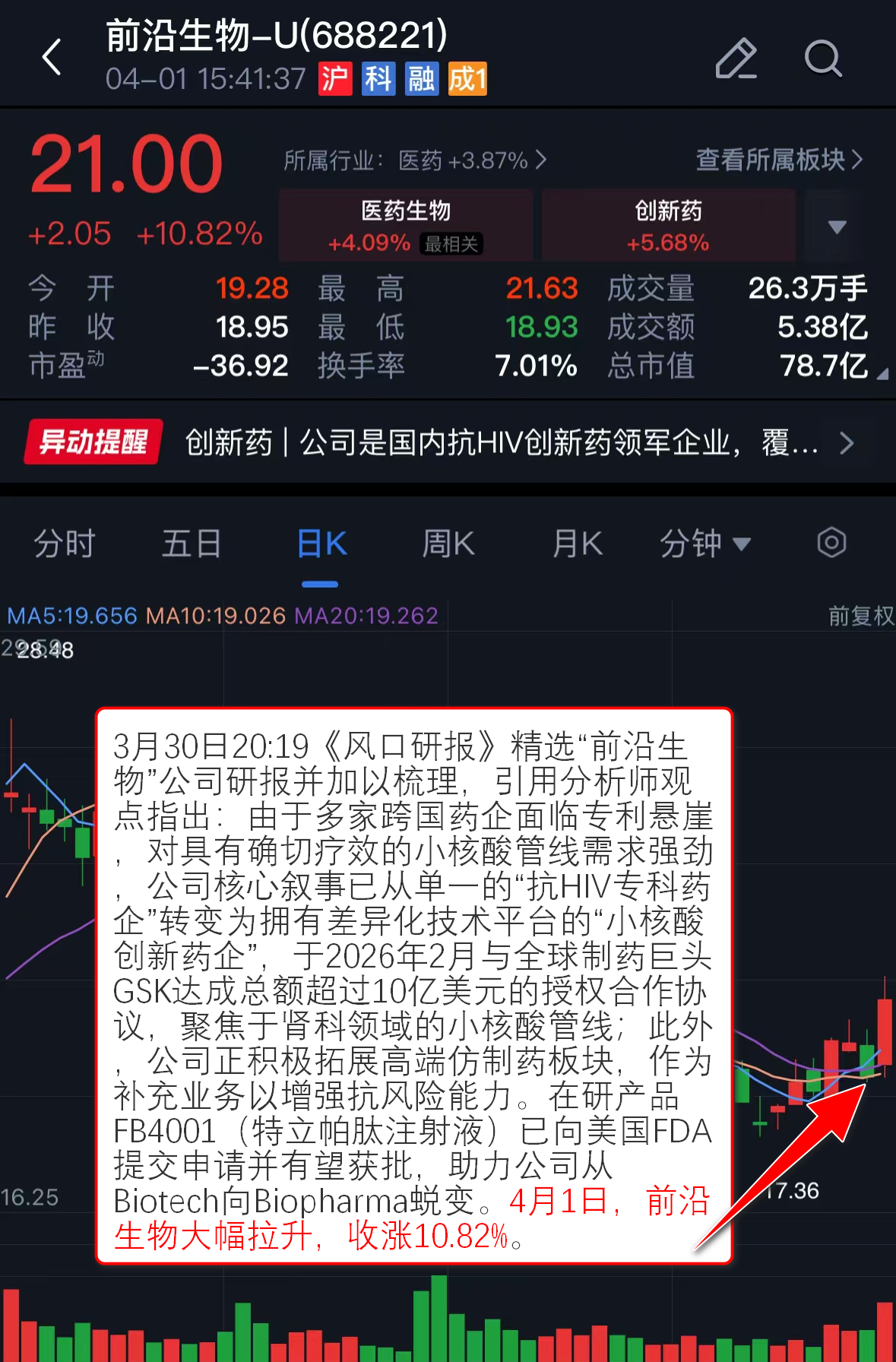Screen dimensions: 896x1362
Task: Open the 所属行业 医药 industry link
Action: click(414, 160)
